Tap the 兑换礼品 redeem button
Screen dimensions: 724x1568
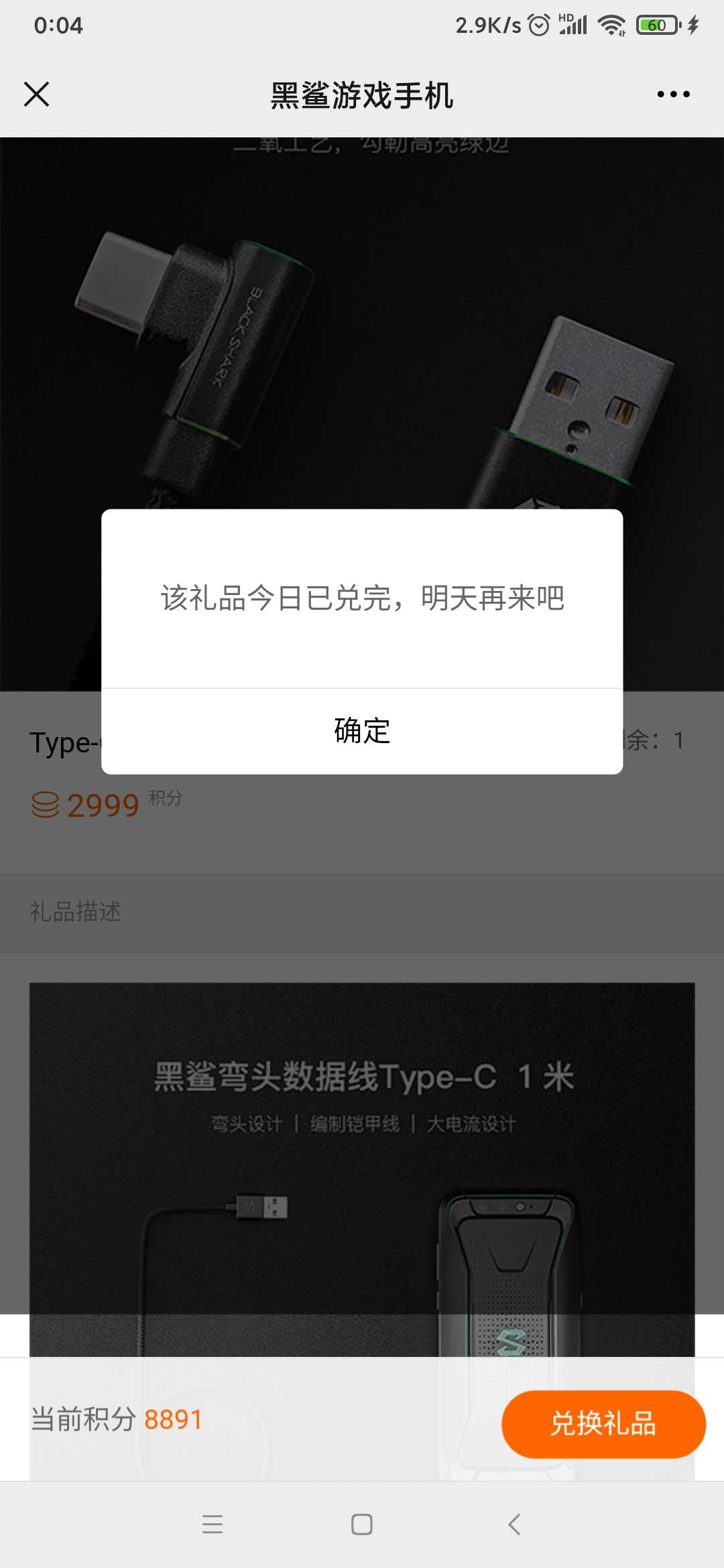click(603, 1424)
